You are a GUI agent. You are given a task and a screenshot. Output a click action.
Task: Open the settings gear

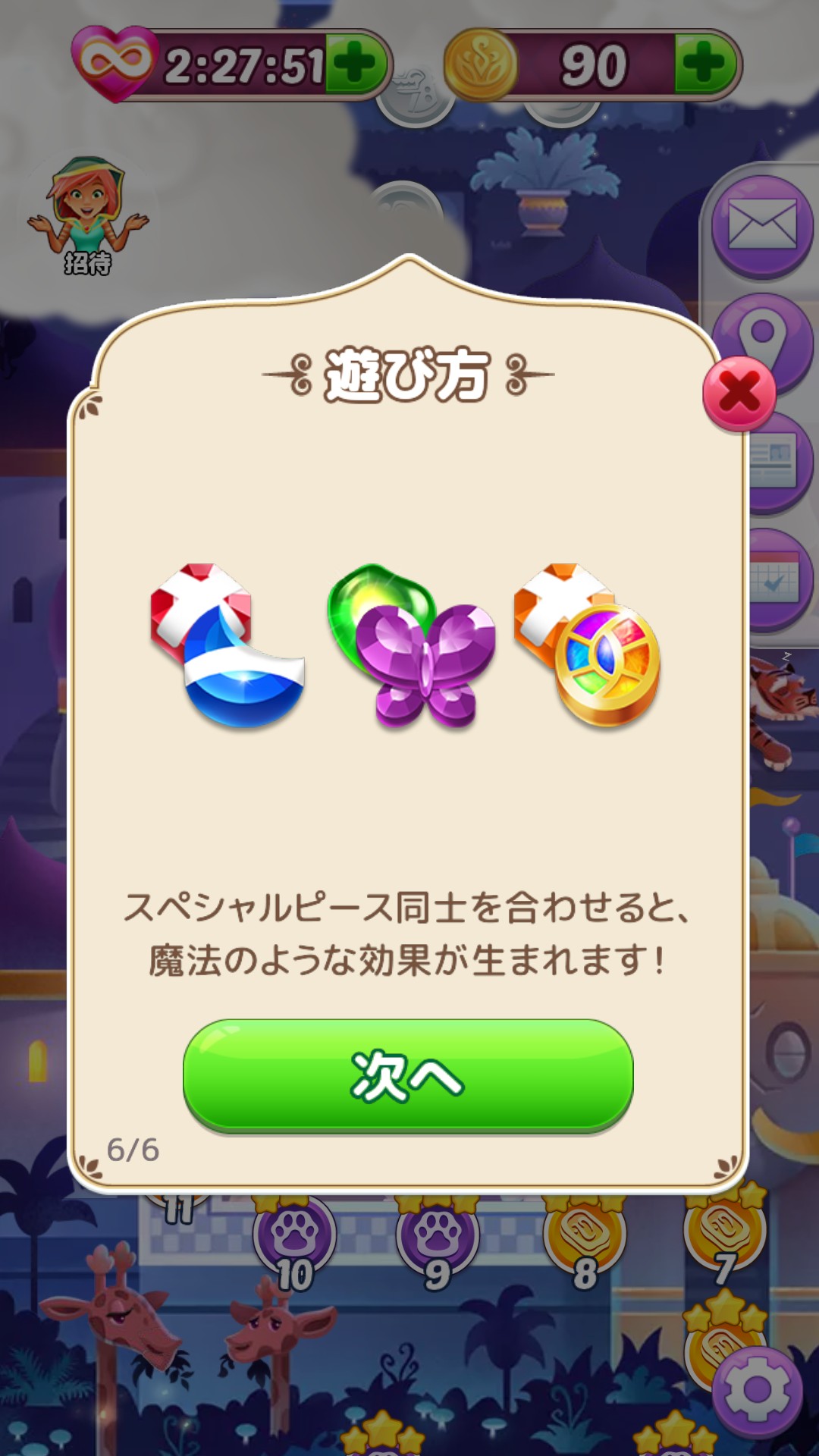click(x=757, y=1390)
